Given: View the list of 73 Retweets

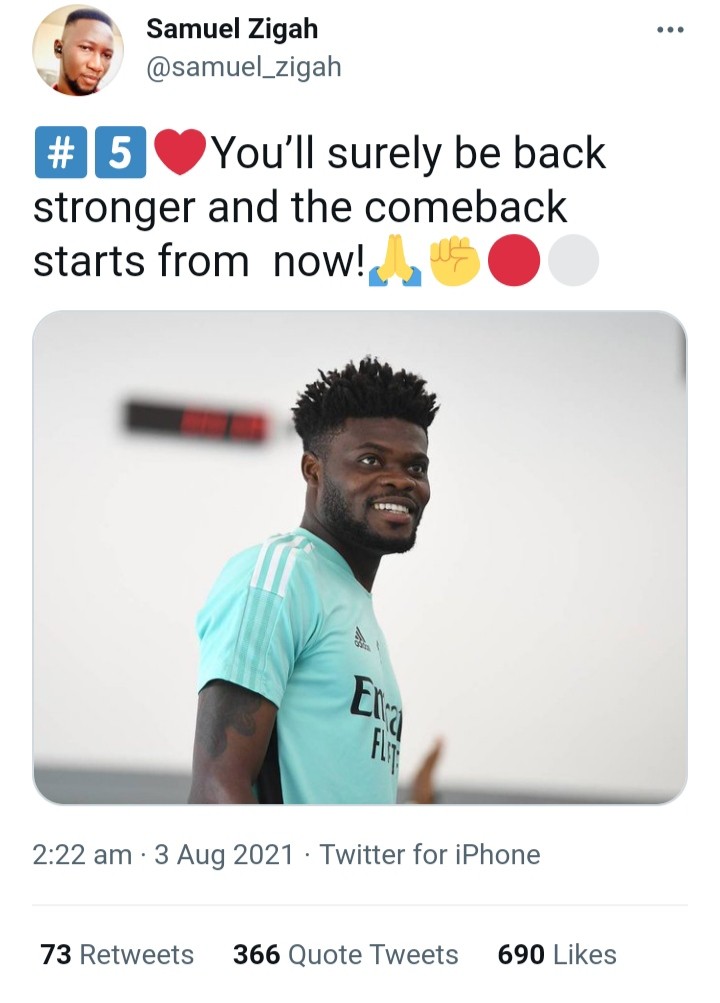Looking at the screenshot, I should tap(117, 955).
